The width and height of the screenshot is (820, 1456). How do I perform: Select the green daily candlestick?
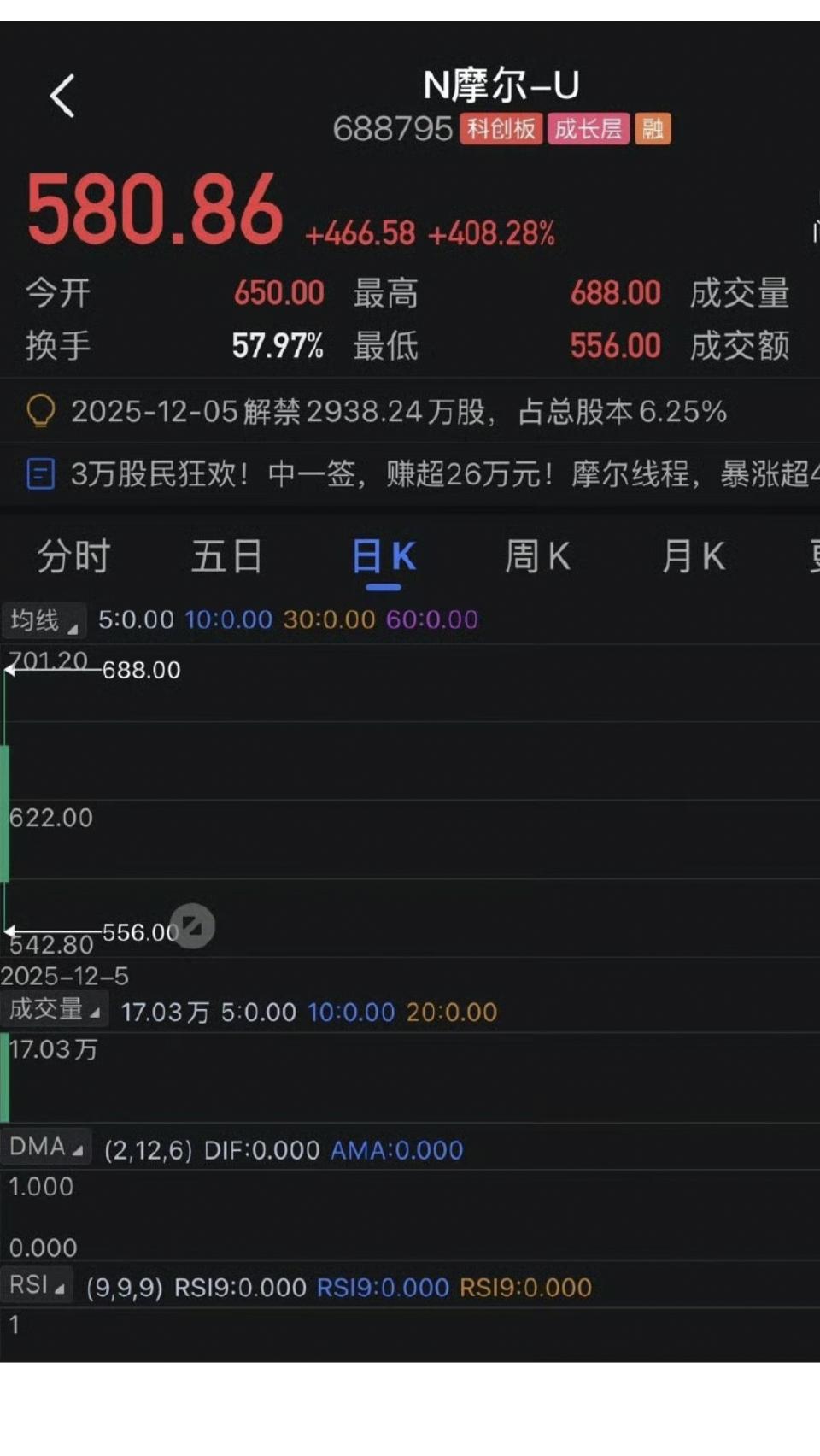click(x=7, y=812)
